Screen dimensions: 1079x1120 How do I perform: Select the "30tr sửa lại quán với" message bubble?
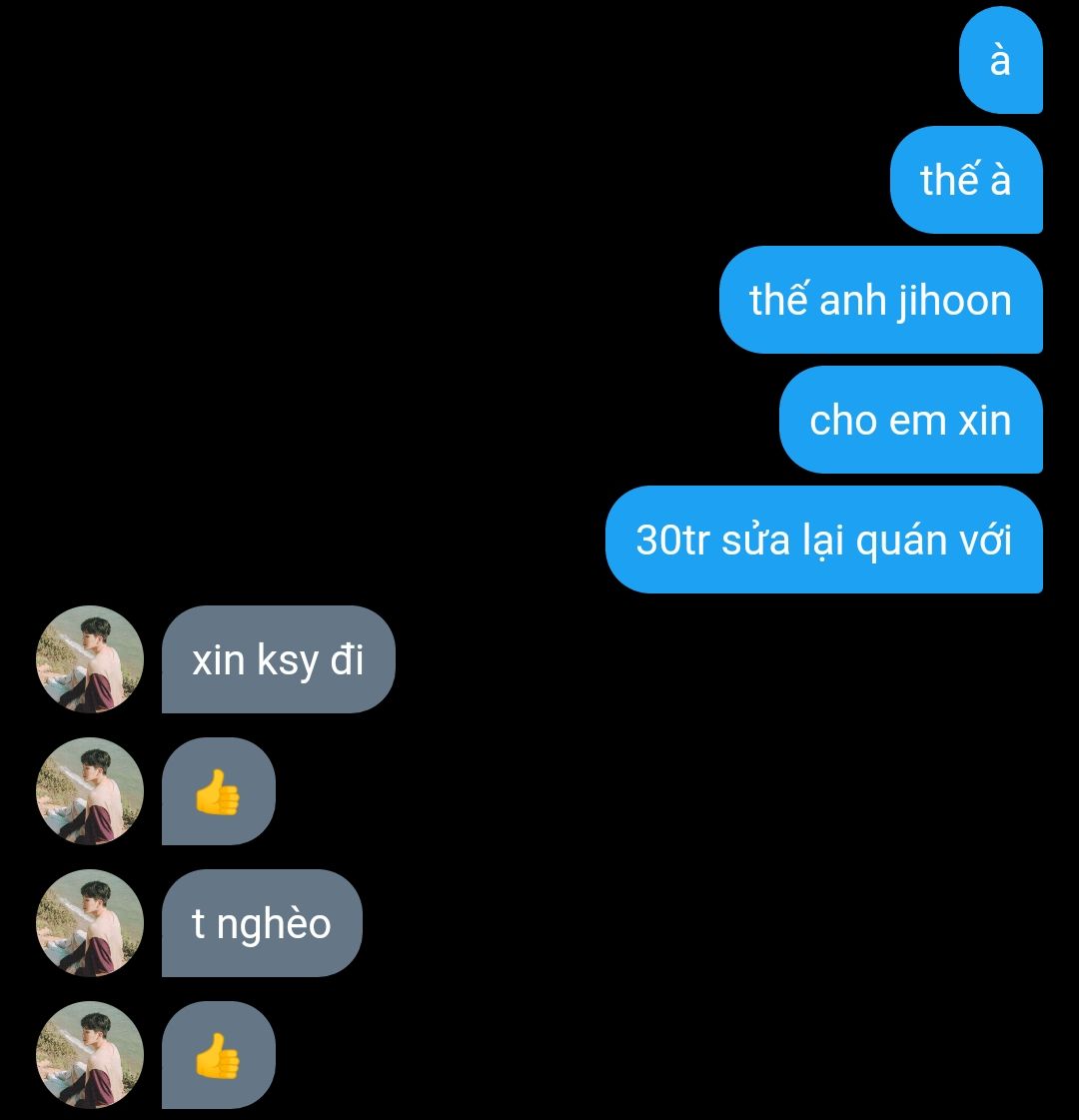(823, 540)
